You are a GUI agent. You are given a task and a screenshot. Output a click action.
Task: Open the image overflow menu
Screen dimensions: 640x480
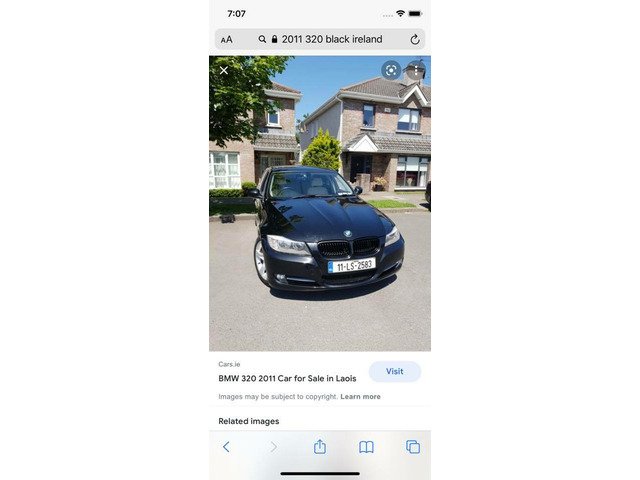[x=415, y=70]
